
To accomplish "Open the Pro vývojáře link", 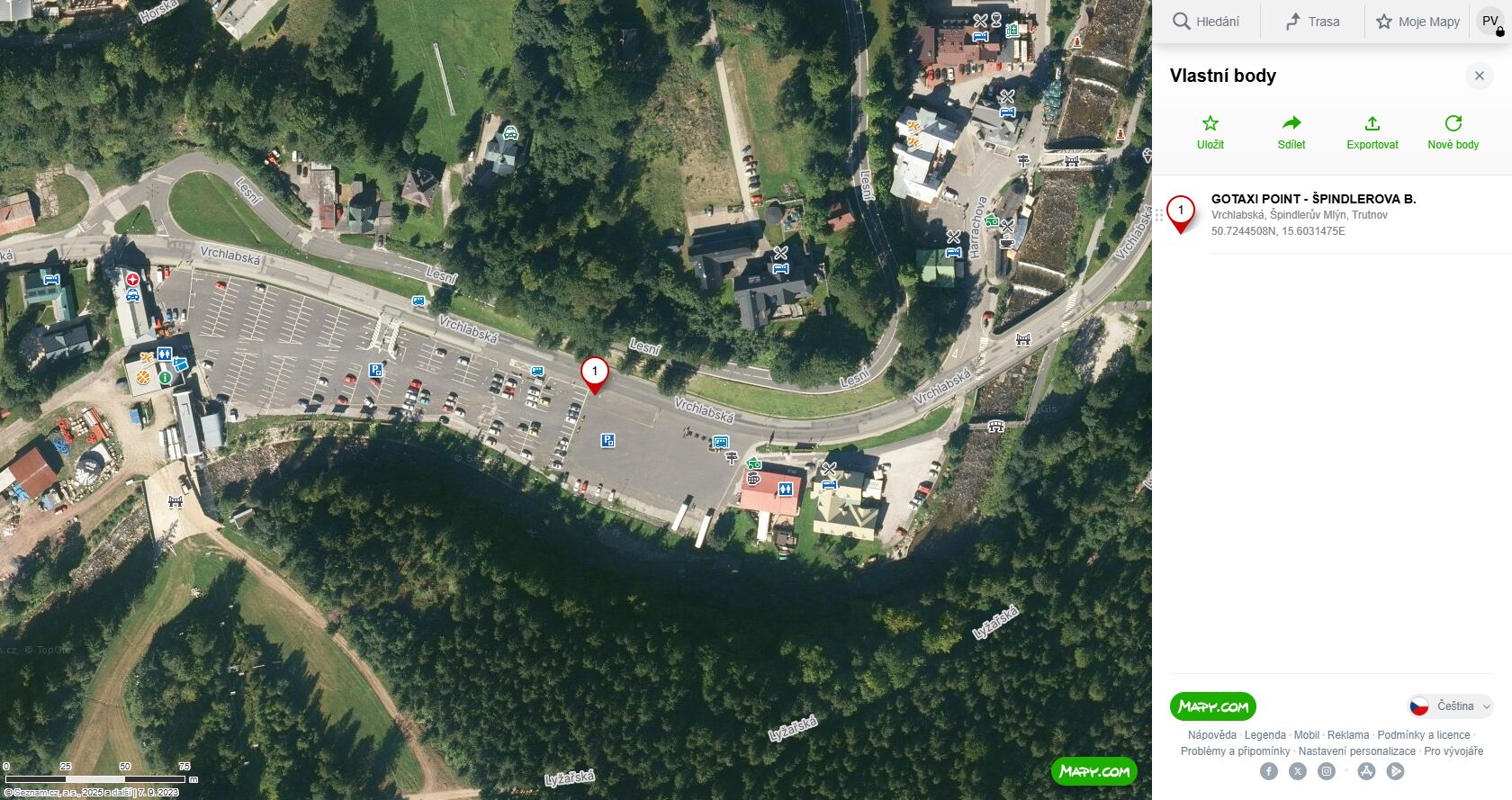I will point(1453,751).
